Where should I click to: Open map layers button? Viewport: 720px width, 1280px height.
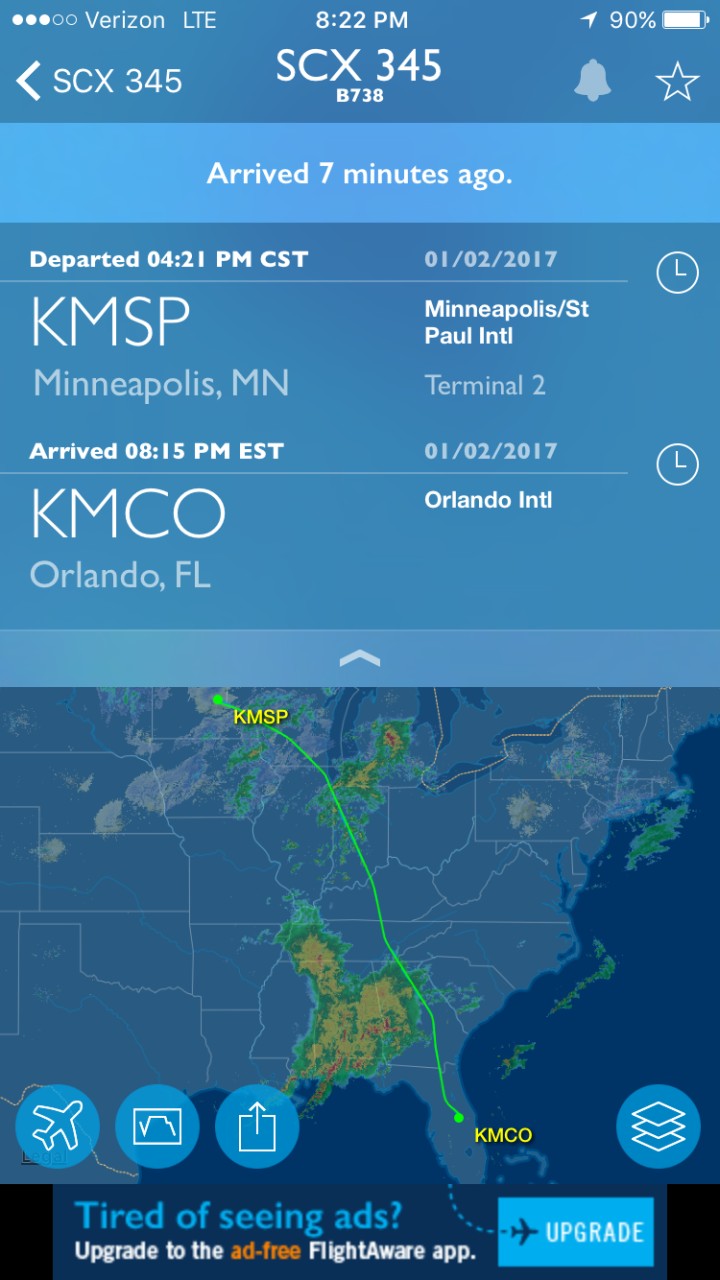point(658,1126)
